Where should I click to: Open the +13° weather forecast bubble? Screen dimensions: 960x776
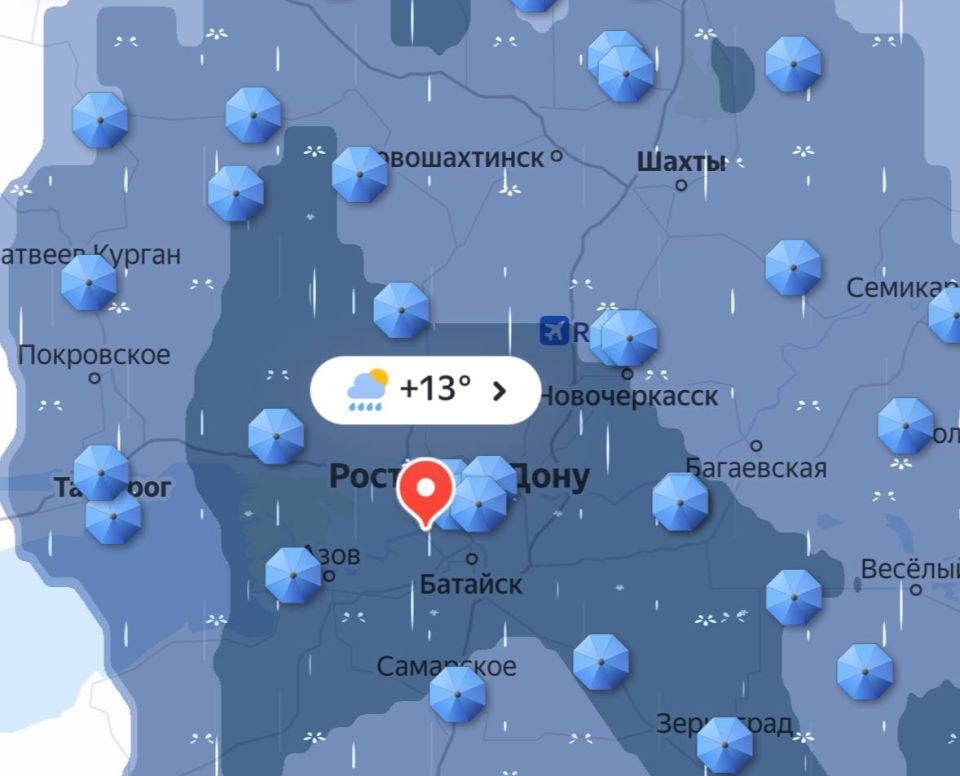click(x=425, y=390)
